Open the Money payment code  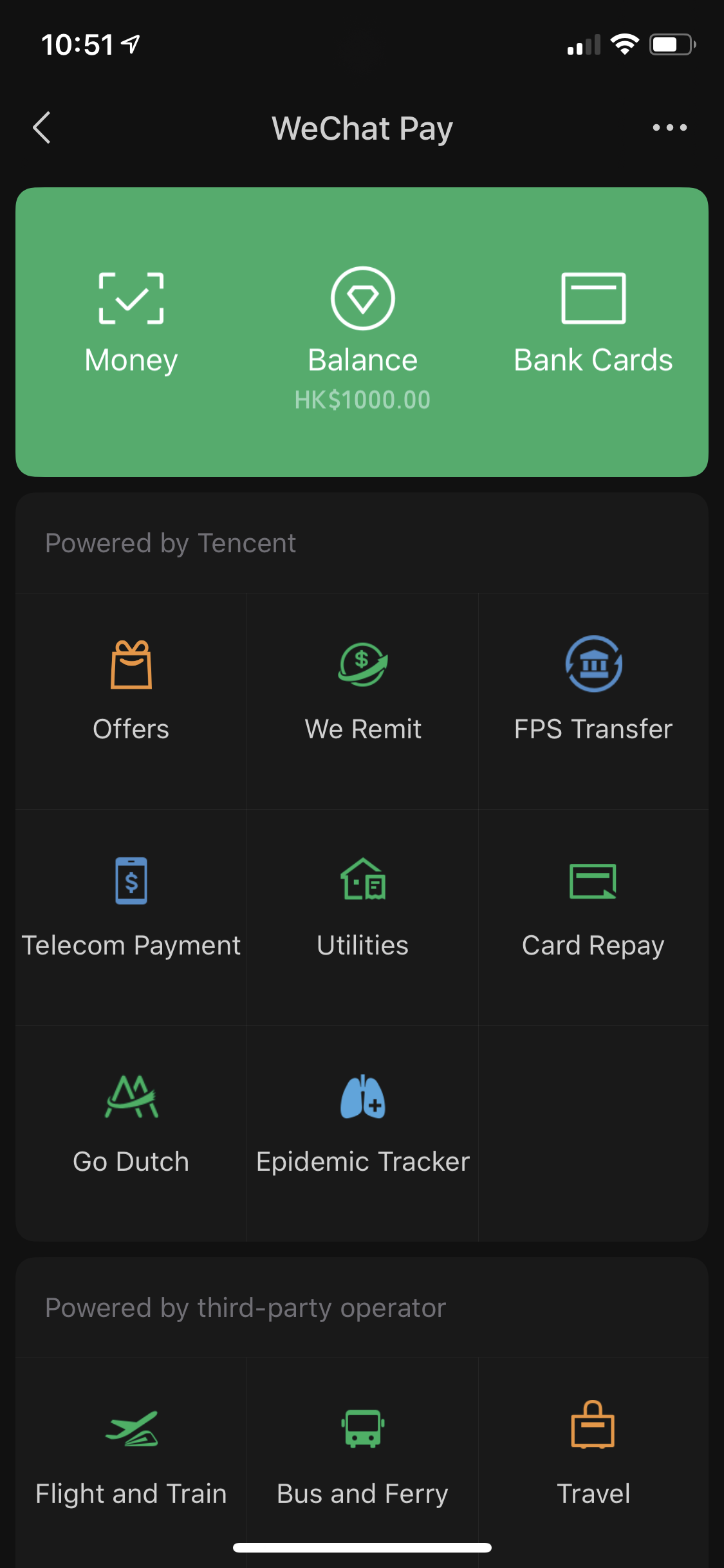coord(131,323)
